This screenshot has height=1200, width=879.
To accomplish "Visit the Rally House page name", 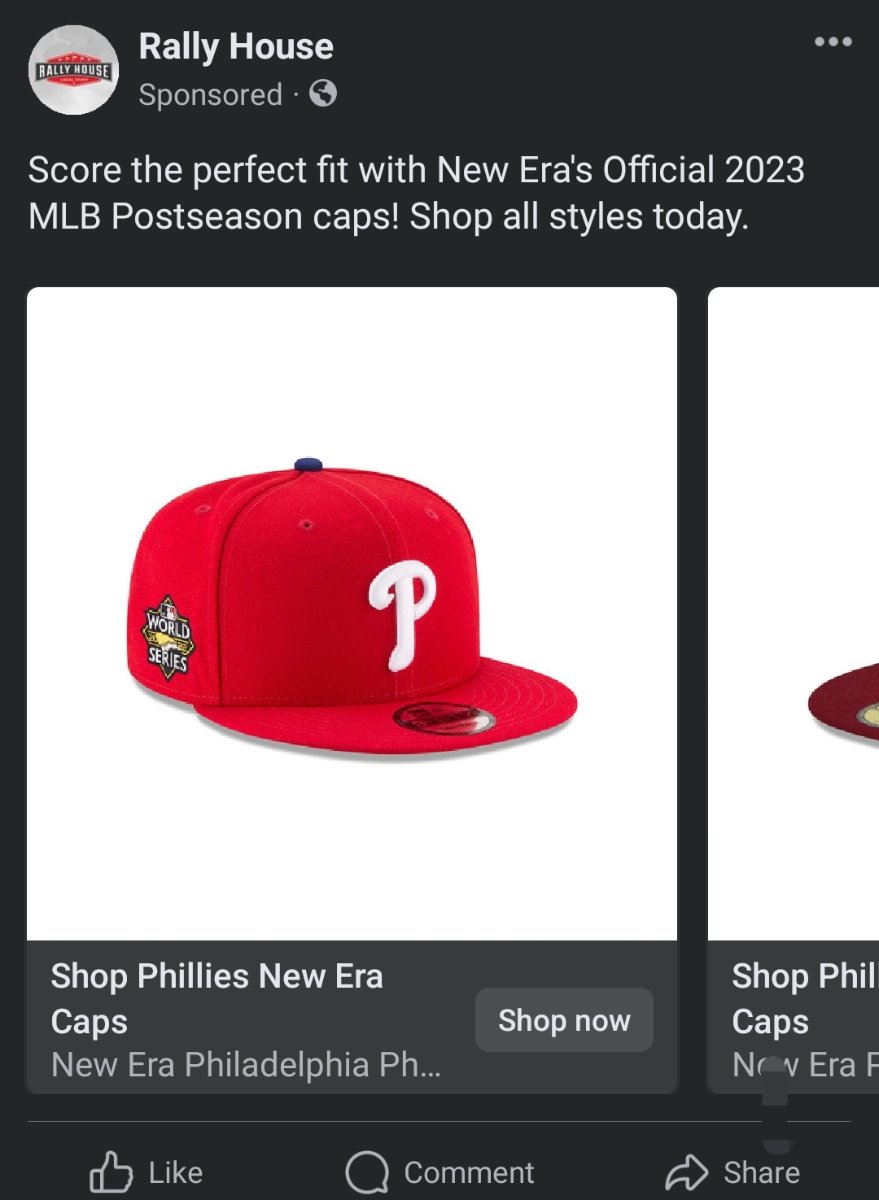I will click(236, 46).
